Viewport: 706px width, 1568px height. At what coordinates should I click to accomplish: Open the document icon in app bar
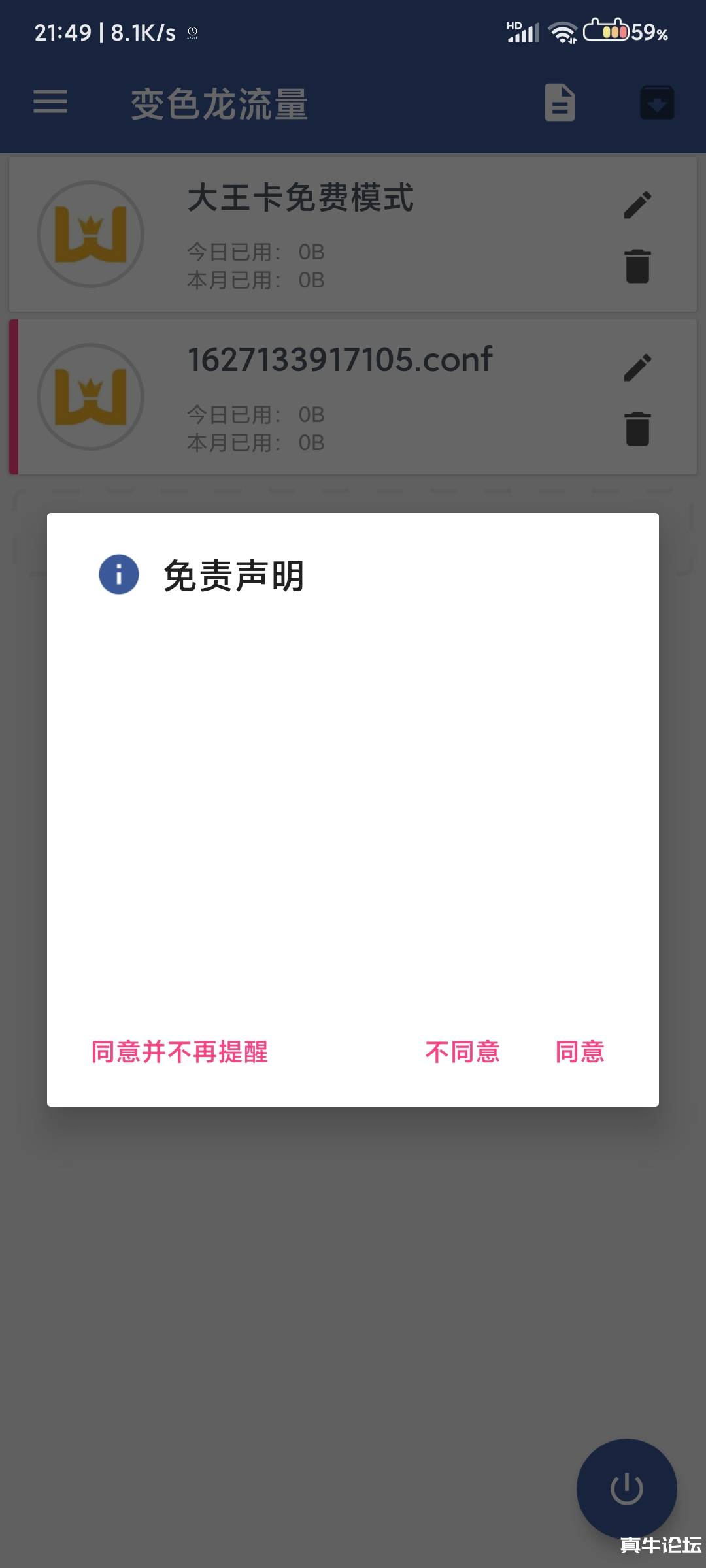(x=560, y=103)
